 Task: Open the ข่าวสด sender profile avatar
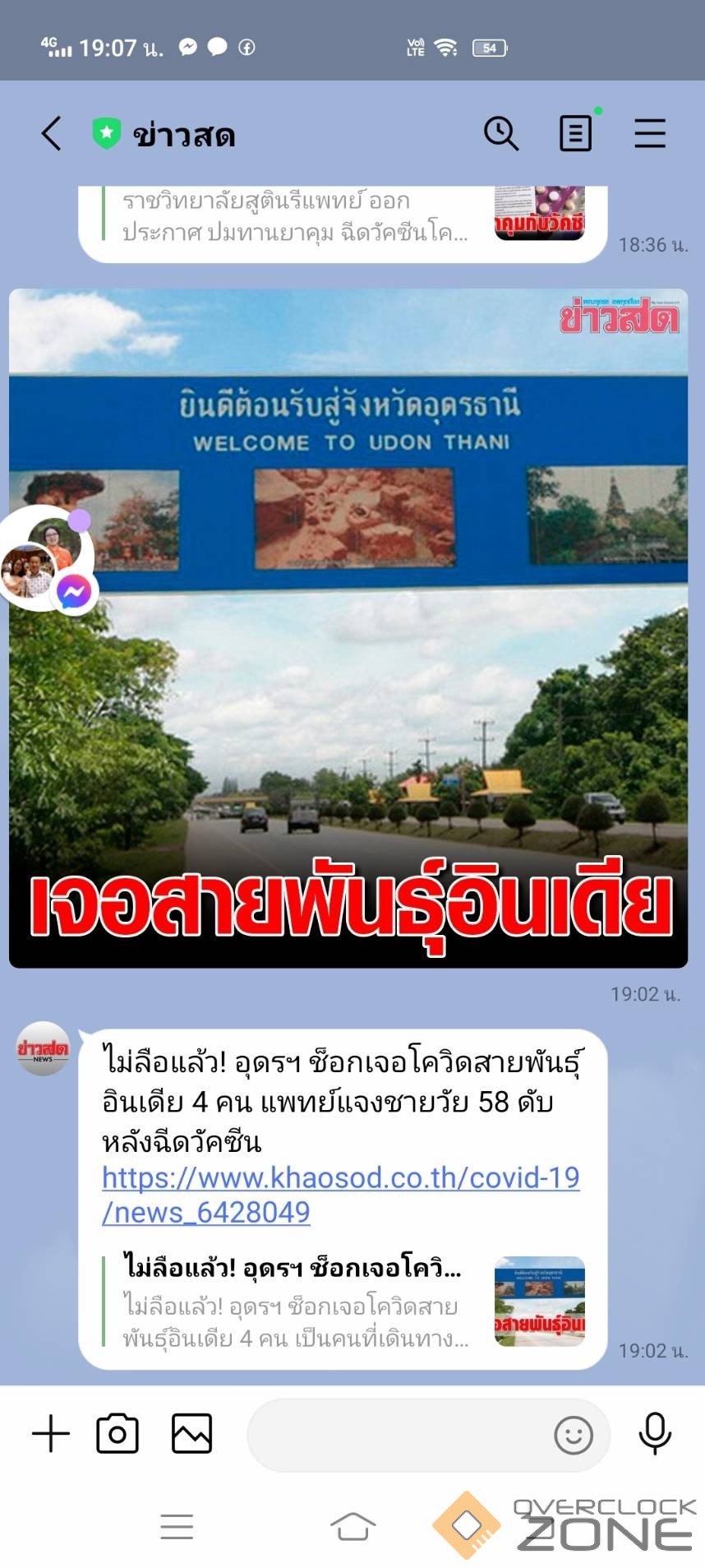point(44,1048)
